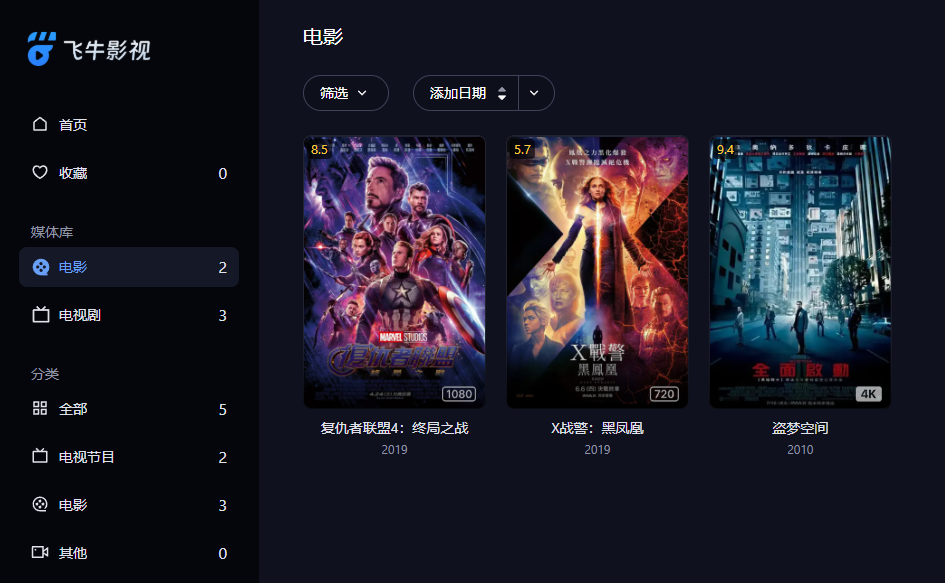Open X战警:黑凤凰 movie card
The width and height of the screenshot is (945, 583).
pos(597,272)
